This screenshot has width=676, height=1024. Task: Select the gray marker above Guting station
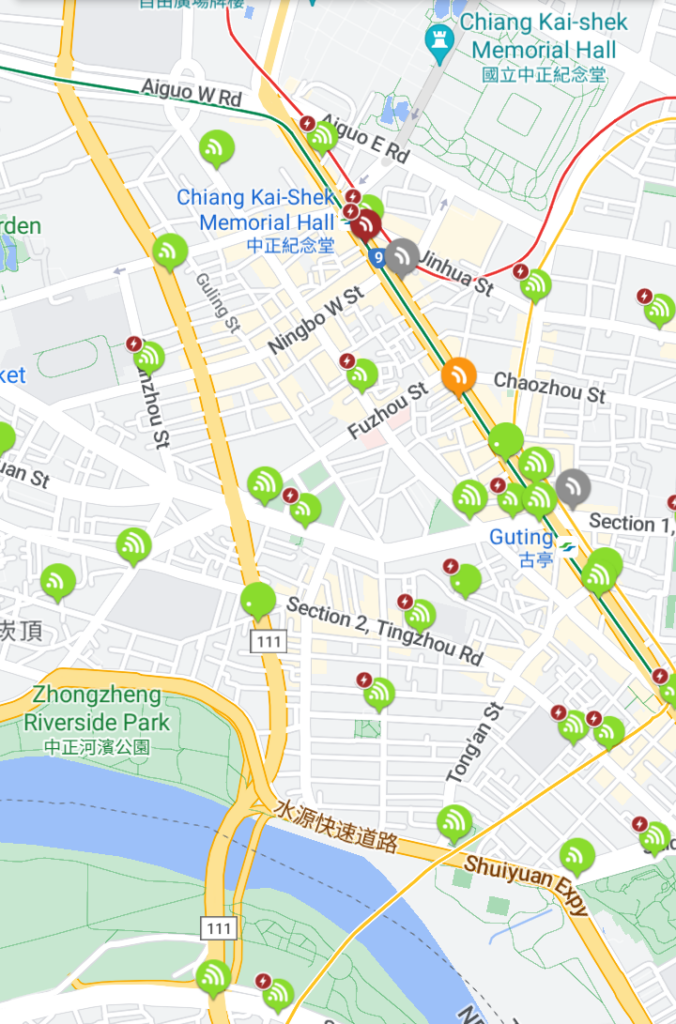click(x=574, y=487)
